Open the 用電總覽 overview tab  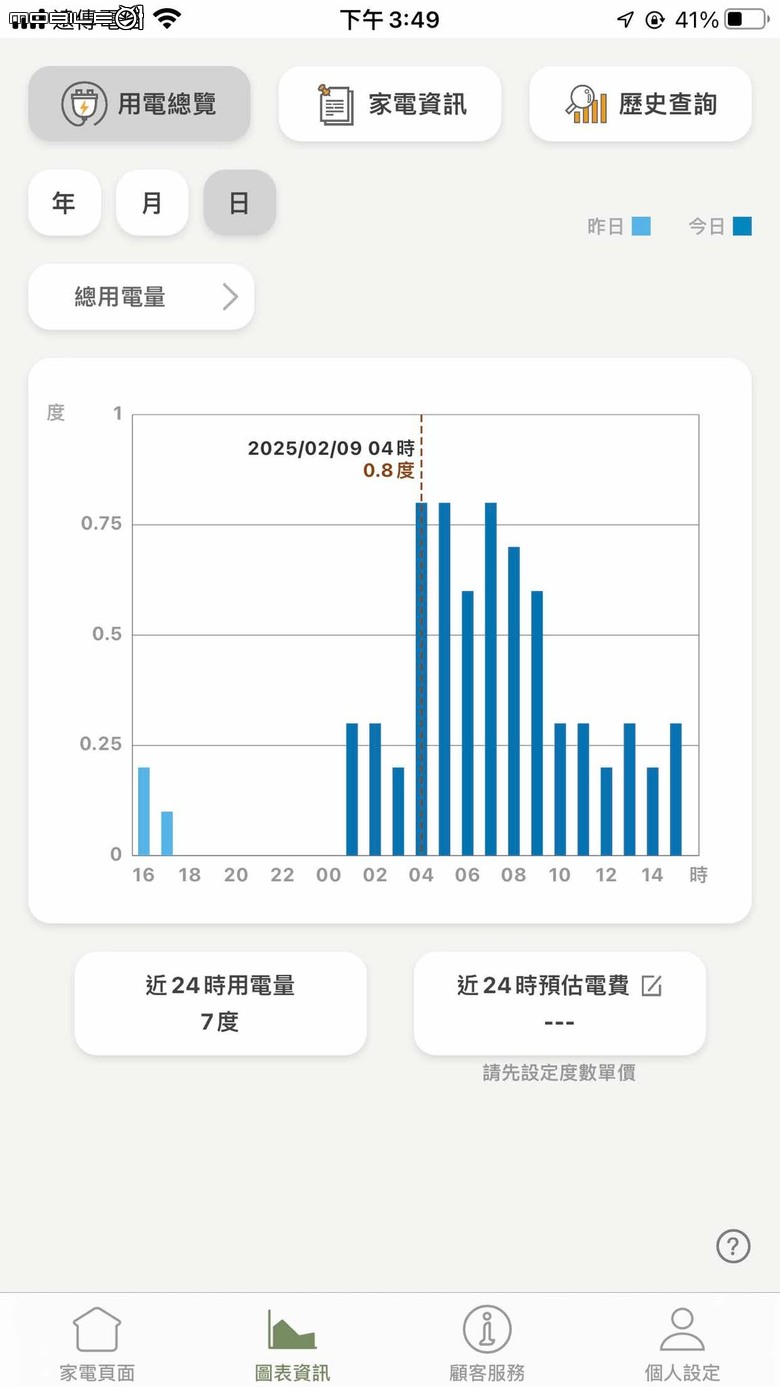pyautogui.click(x=139, y=104)
